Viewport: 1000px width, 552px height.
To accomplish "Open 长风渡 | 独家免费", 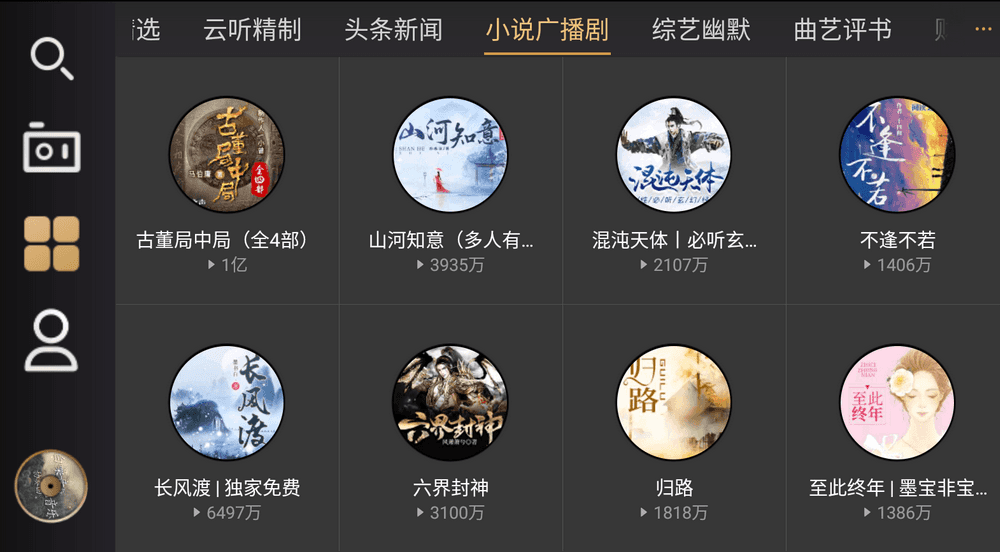I will (x=226, y=403).
